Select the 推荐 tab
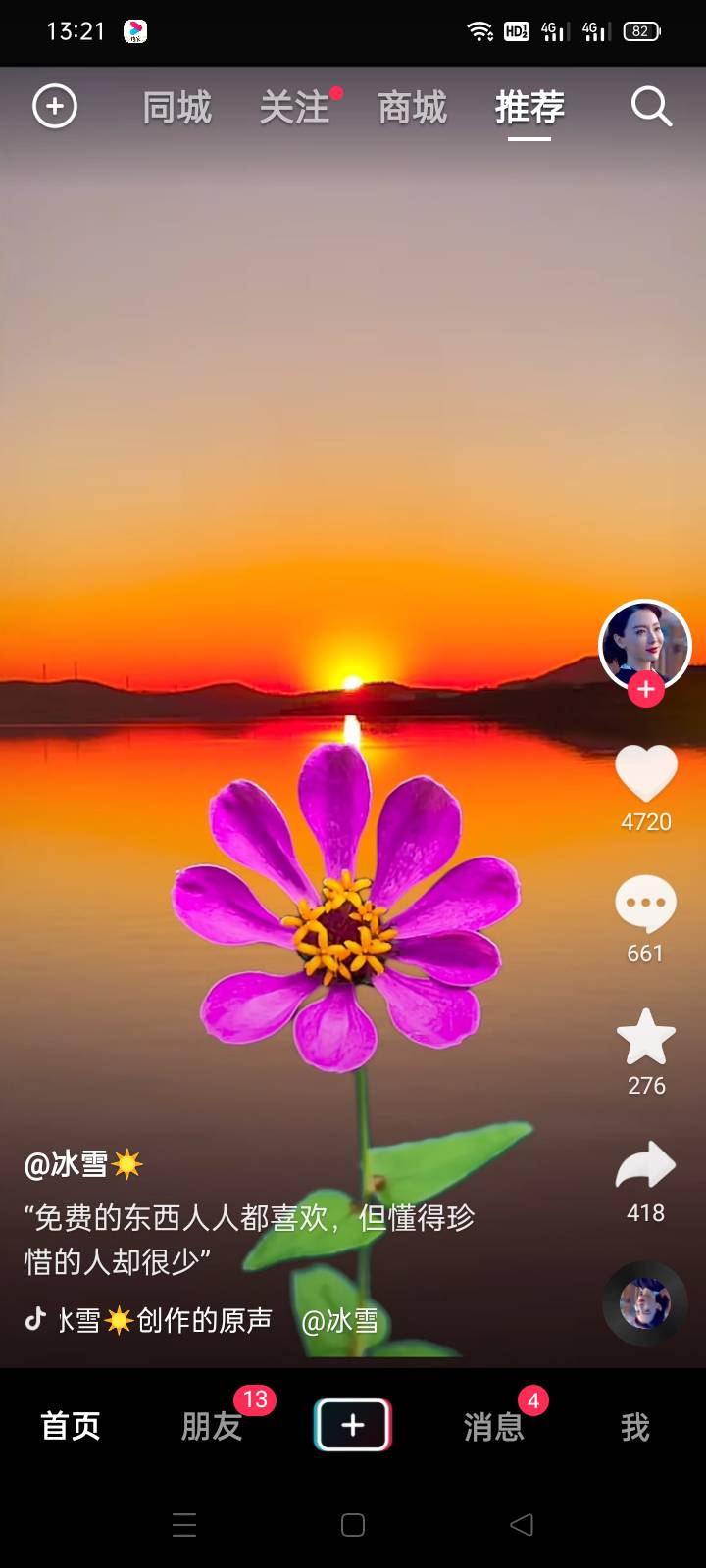 click(529, 107)
